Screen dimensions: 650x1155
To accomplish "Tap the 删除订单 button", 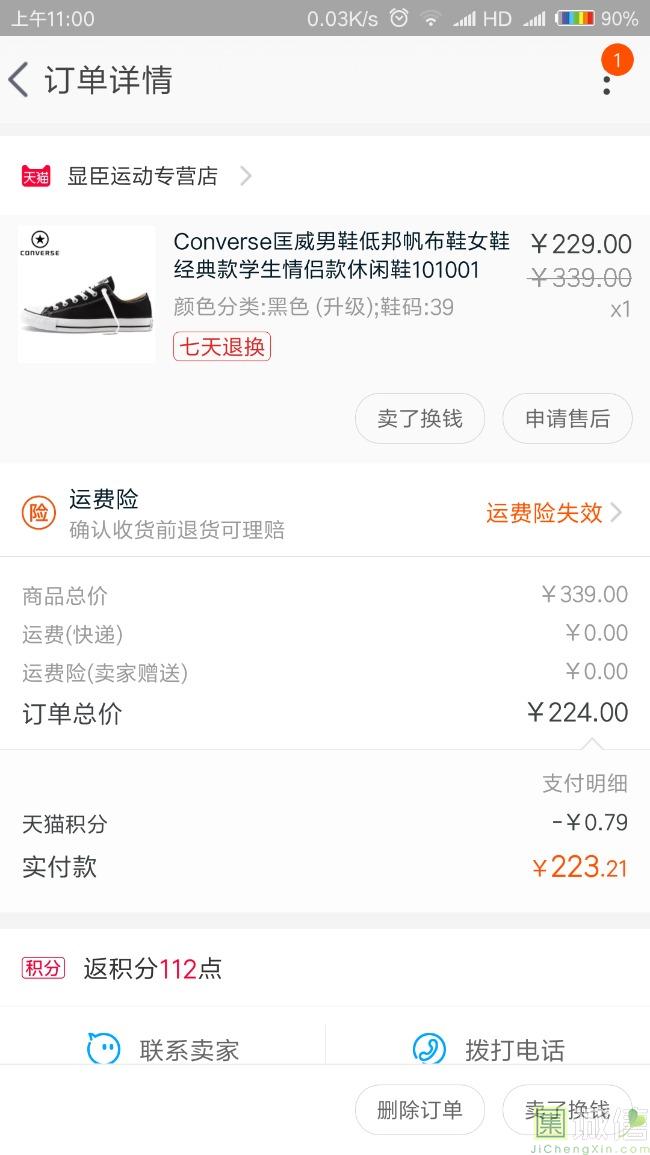I will (419, 1110).
